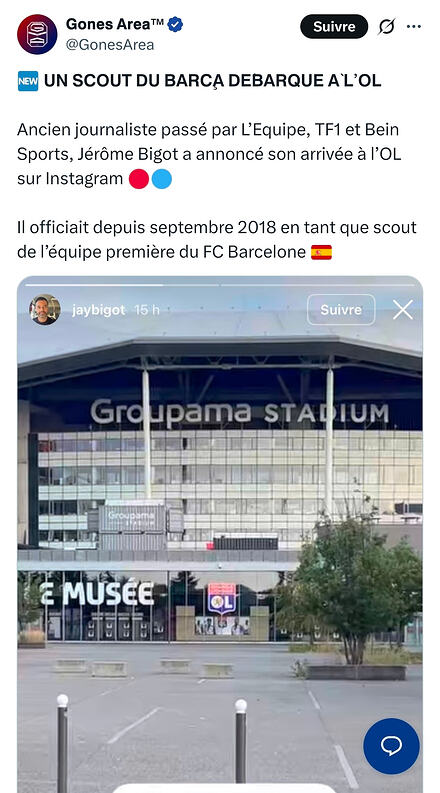This screenshot has width=440, height=793.
Task: Tap the Grok icon next to Suivre
Action: tap(386, 26)
